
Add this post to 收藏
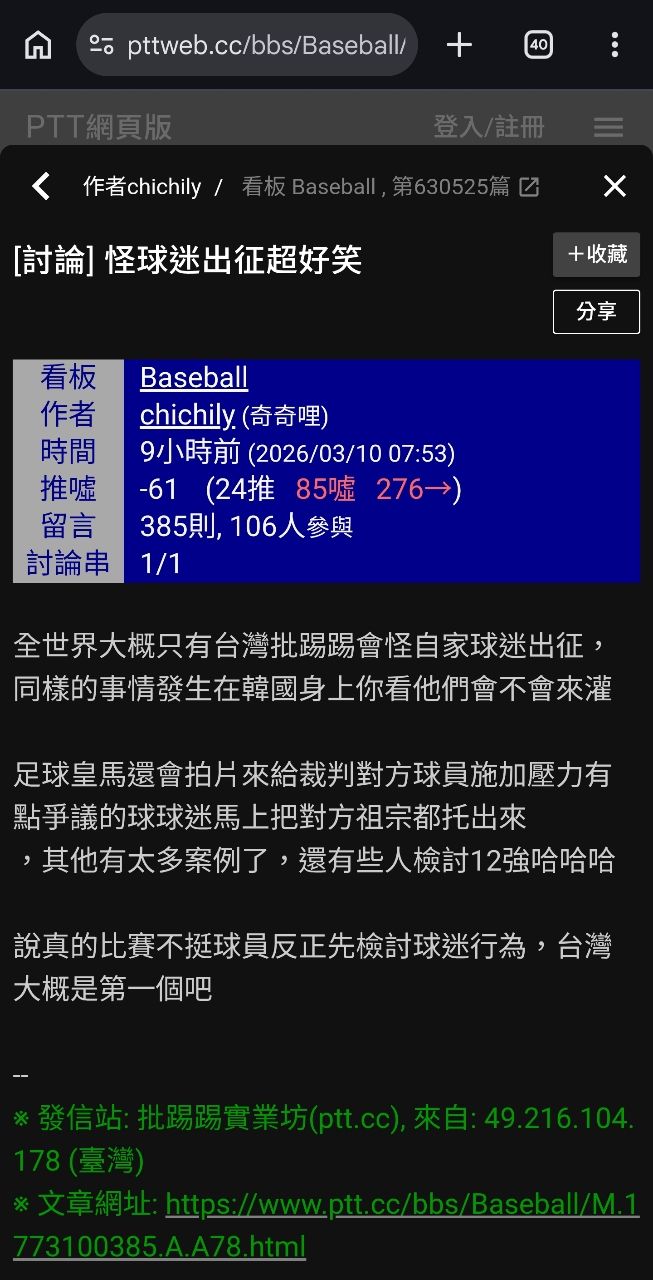(x=596, y=255)
